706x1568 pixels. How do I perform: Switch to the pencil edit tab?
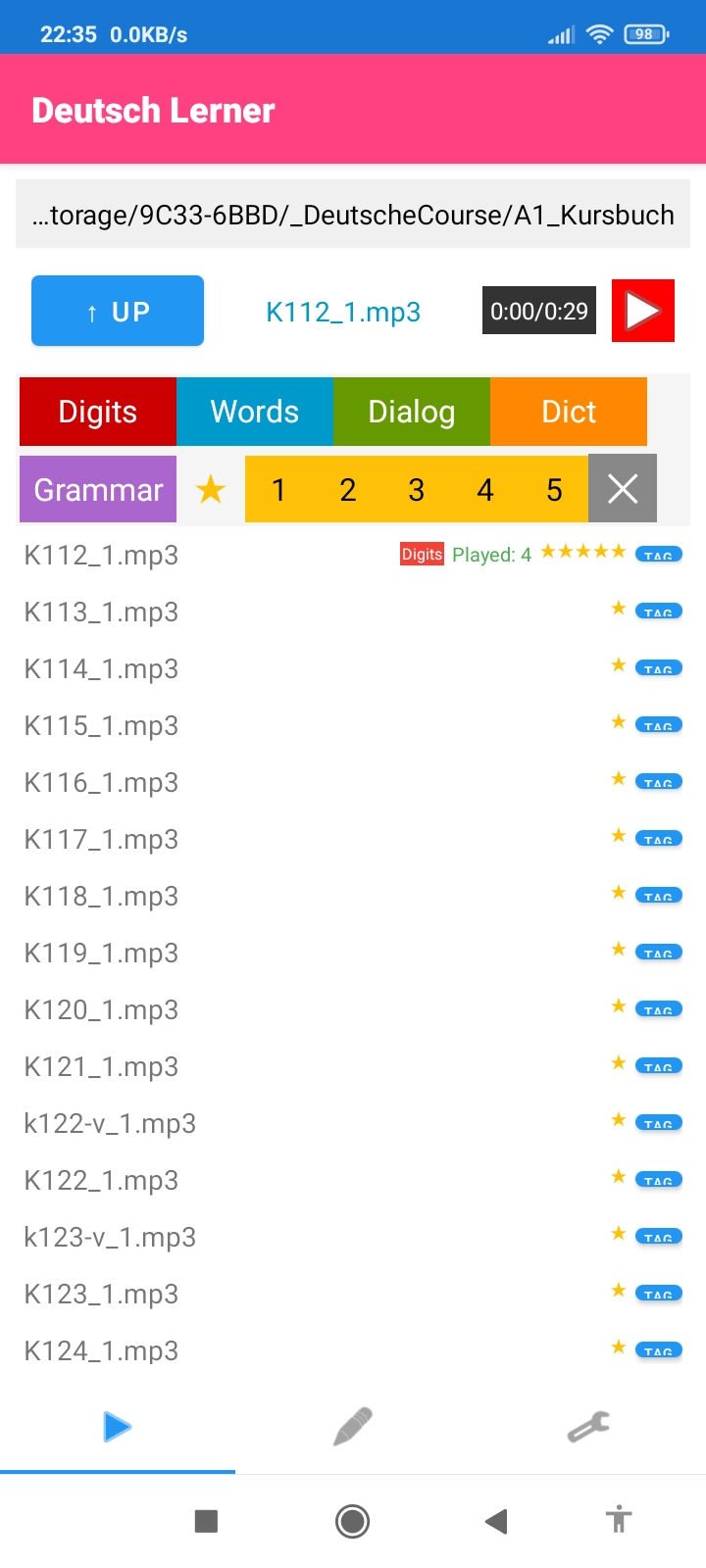pos(353,1427)
